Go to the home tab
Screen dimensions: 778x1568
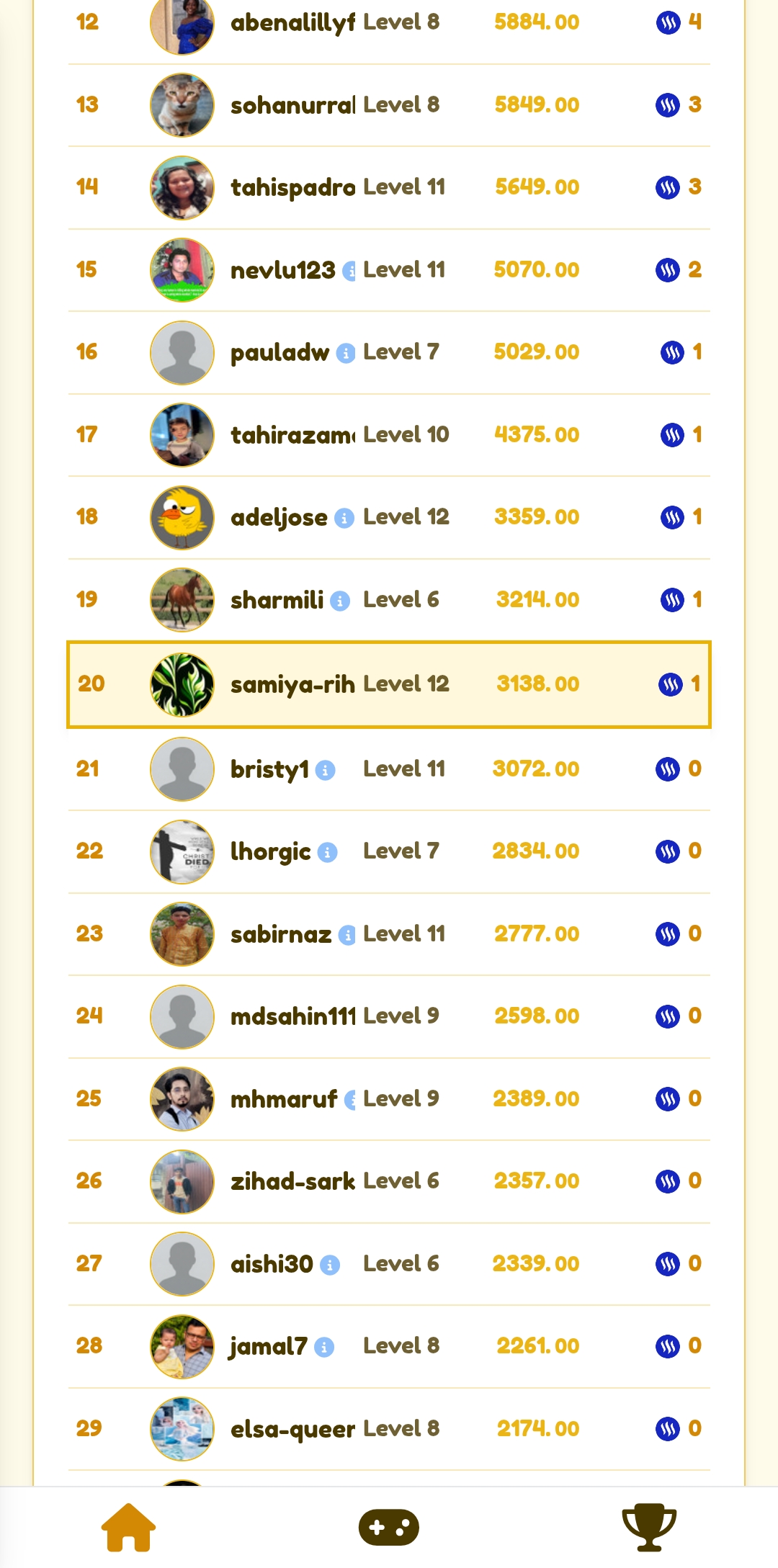[x=129, y=1527]
